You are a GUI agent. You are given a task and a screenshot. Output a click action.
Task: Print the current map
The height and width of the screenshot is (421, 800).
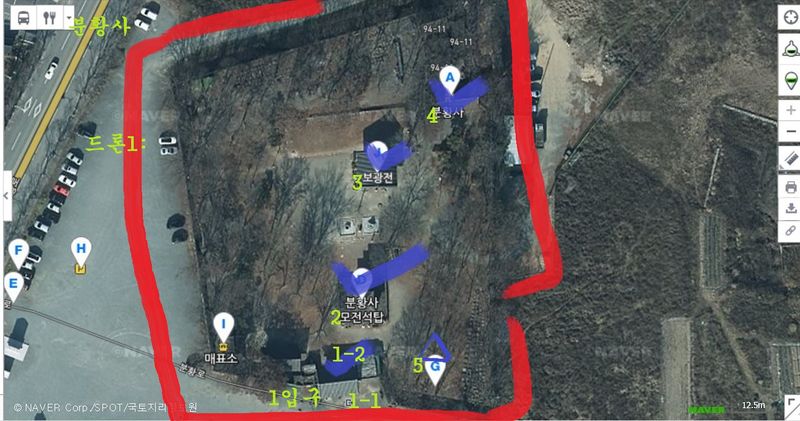click(x=790, y=187)
